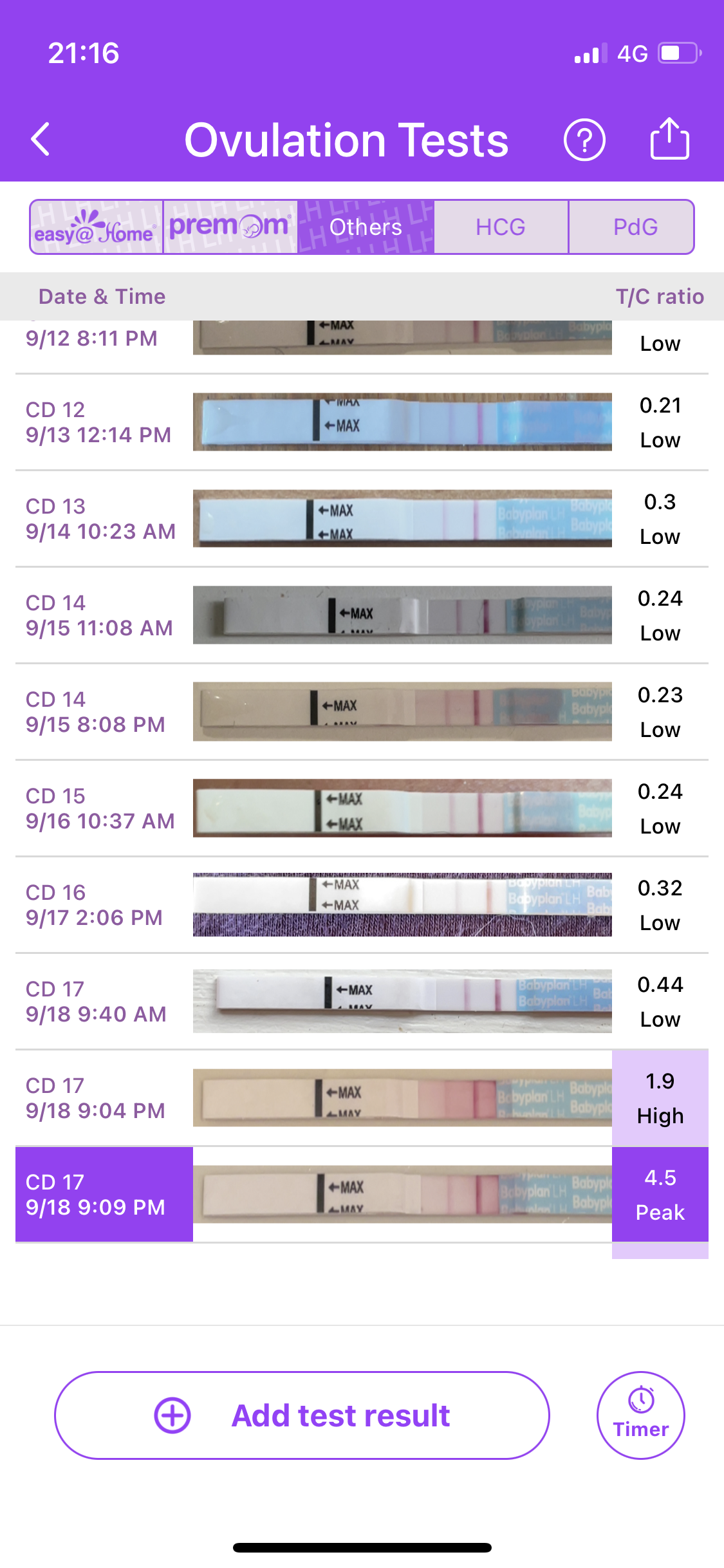Screen dimensions: 724x1568
Task: Open the PdG tab
Action: [x=635, y=227]
